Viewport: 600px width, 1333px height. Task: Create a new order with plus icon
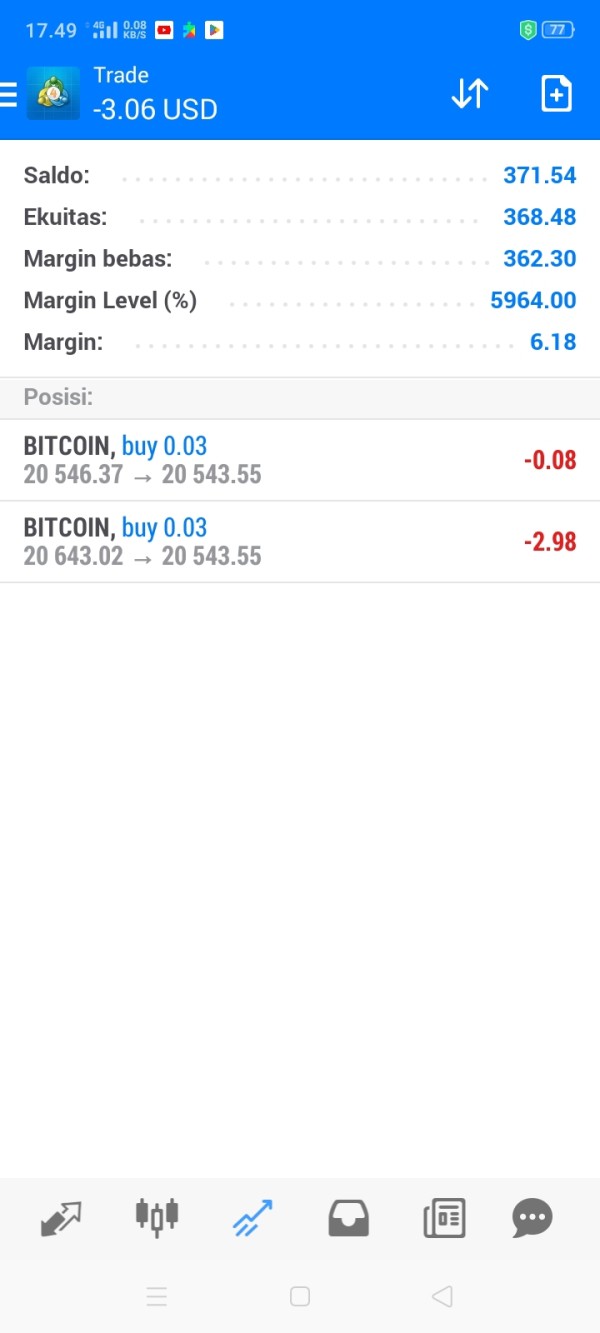[556, 94]
